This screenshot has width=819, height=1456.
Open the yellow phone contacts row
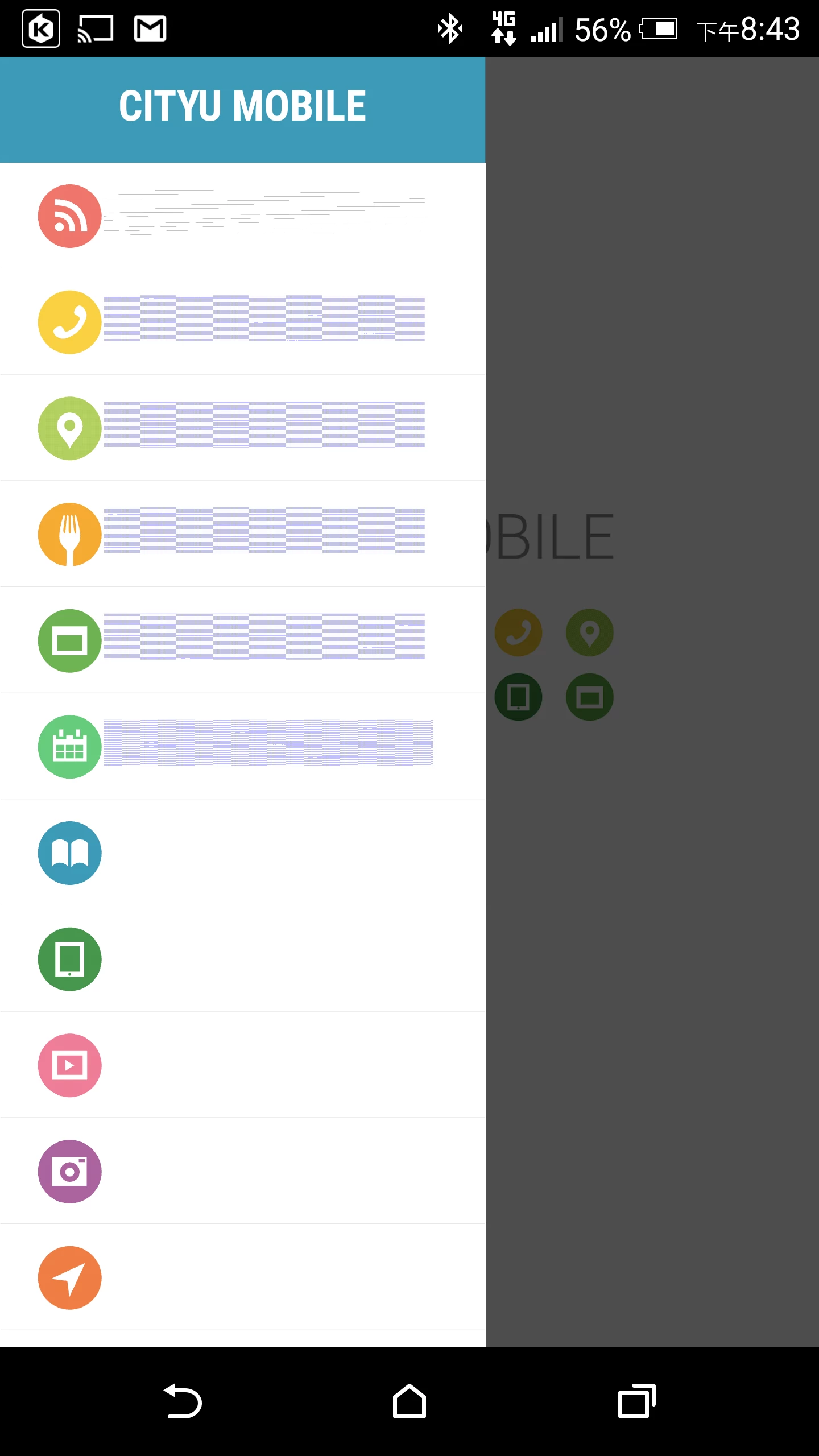[242, 322]
